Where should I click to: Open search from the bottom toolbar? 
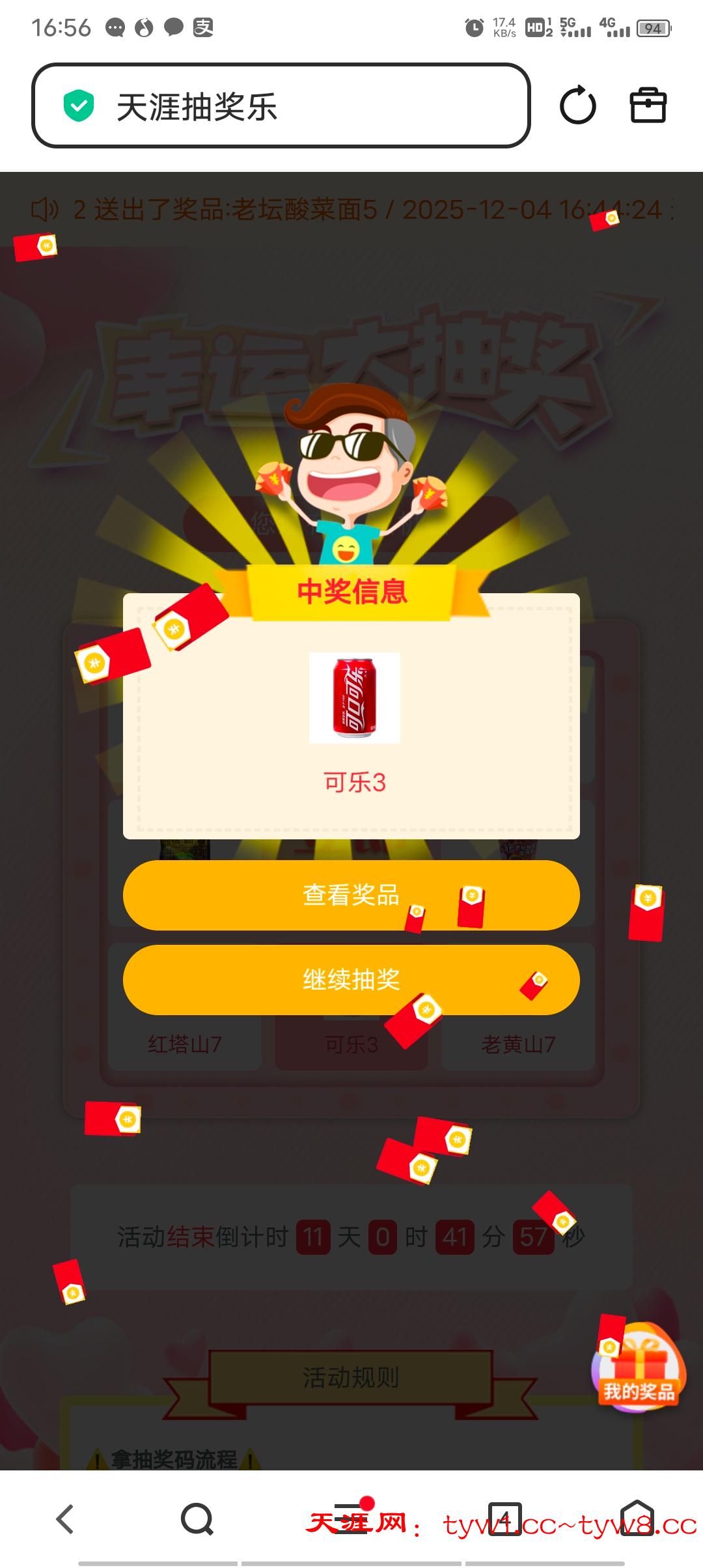tap(197, 1519)
